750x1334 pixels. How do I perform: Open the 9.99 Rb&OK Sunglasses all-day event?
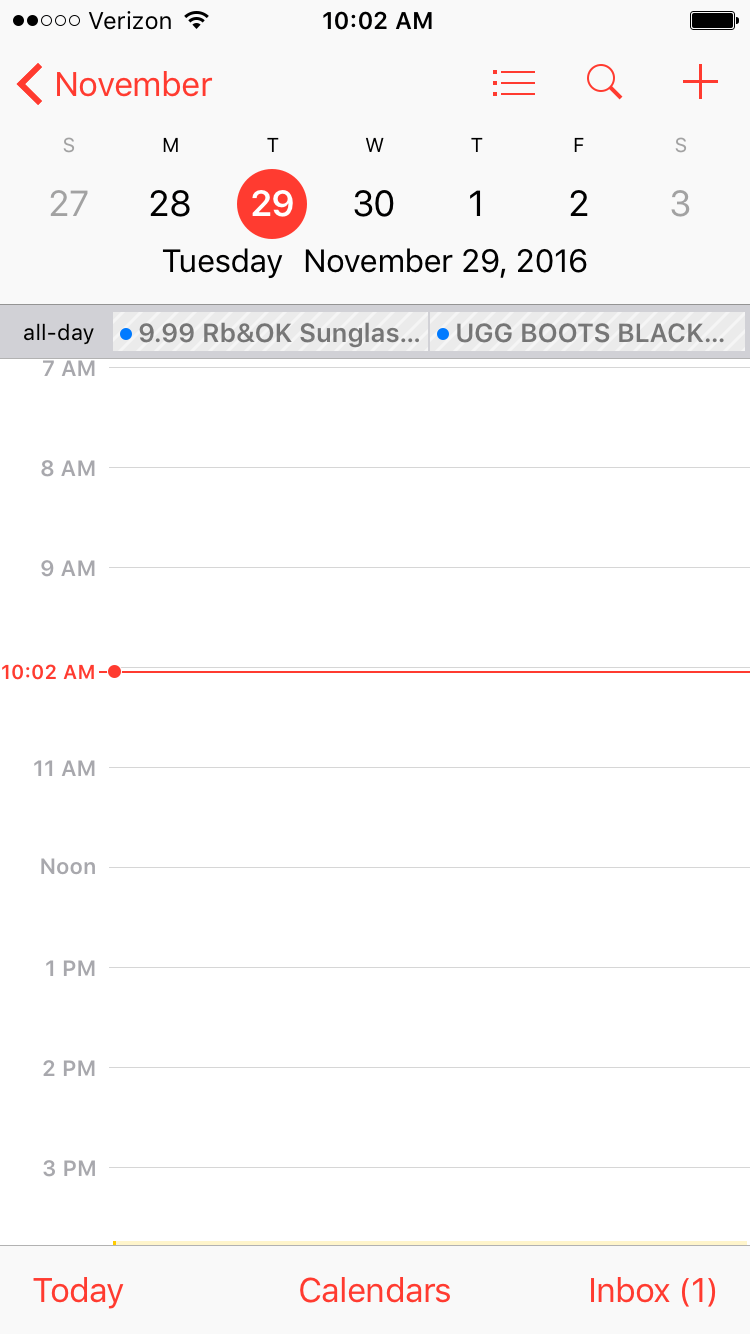tap(271, 333)
